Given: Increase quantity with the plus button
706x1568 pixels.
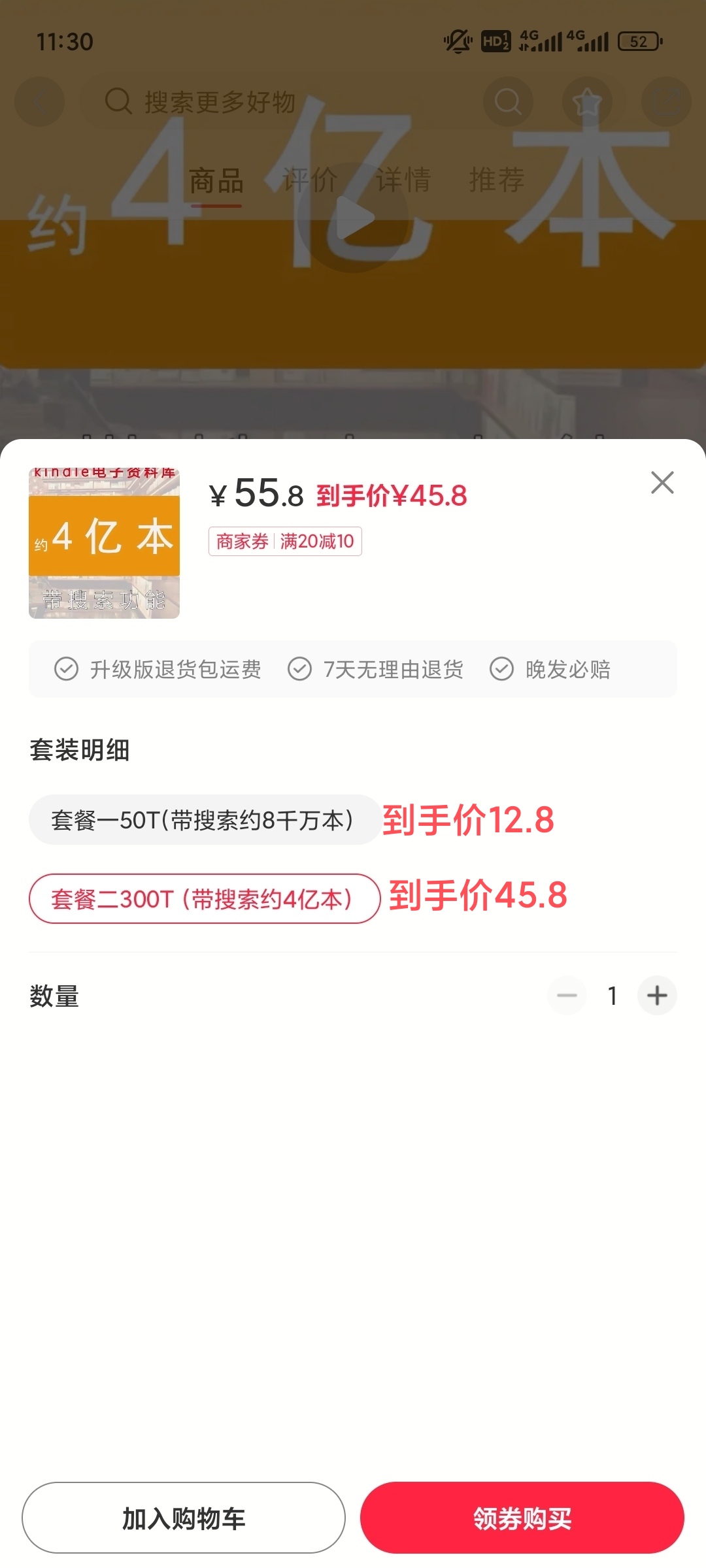Looking at the screenshot, I should click(x=657, y=996).
